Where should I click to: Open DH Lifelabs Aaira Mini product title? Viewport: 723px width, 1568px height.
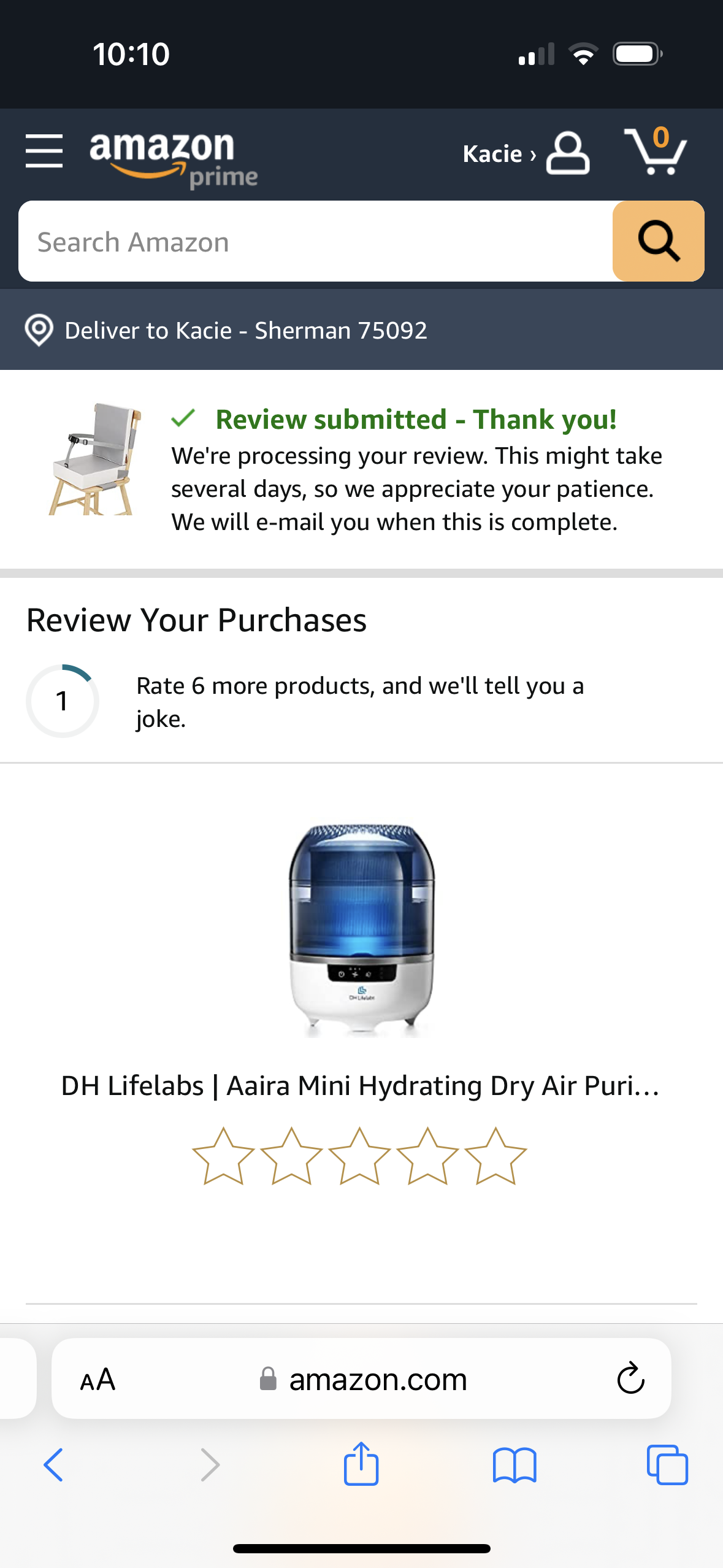[x=361, y=1086]
